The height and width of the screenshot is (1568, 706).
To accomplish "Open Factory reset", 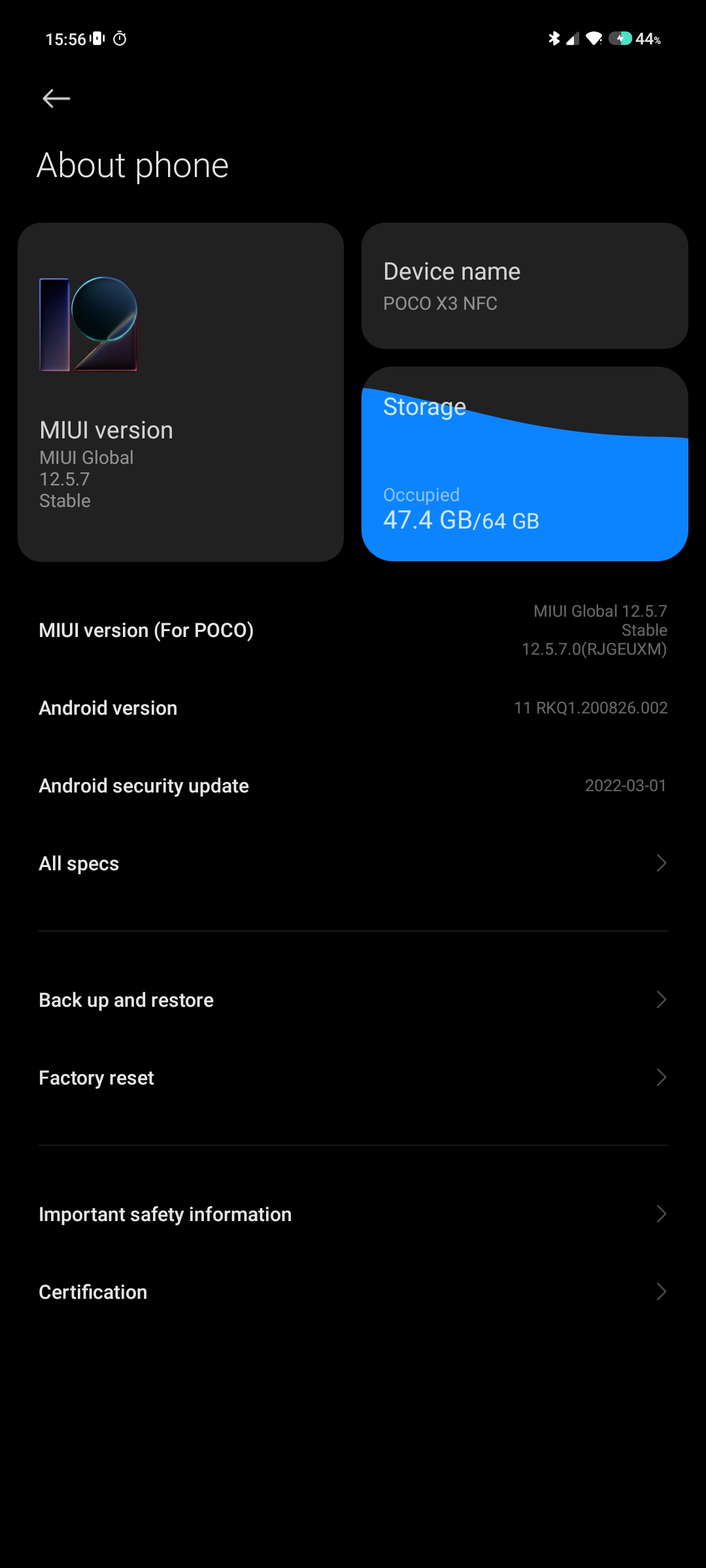I will tap(353, 1077).
